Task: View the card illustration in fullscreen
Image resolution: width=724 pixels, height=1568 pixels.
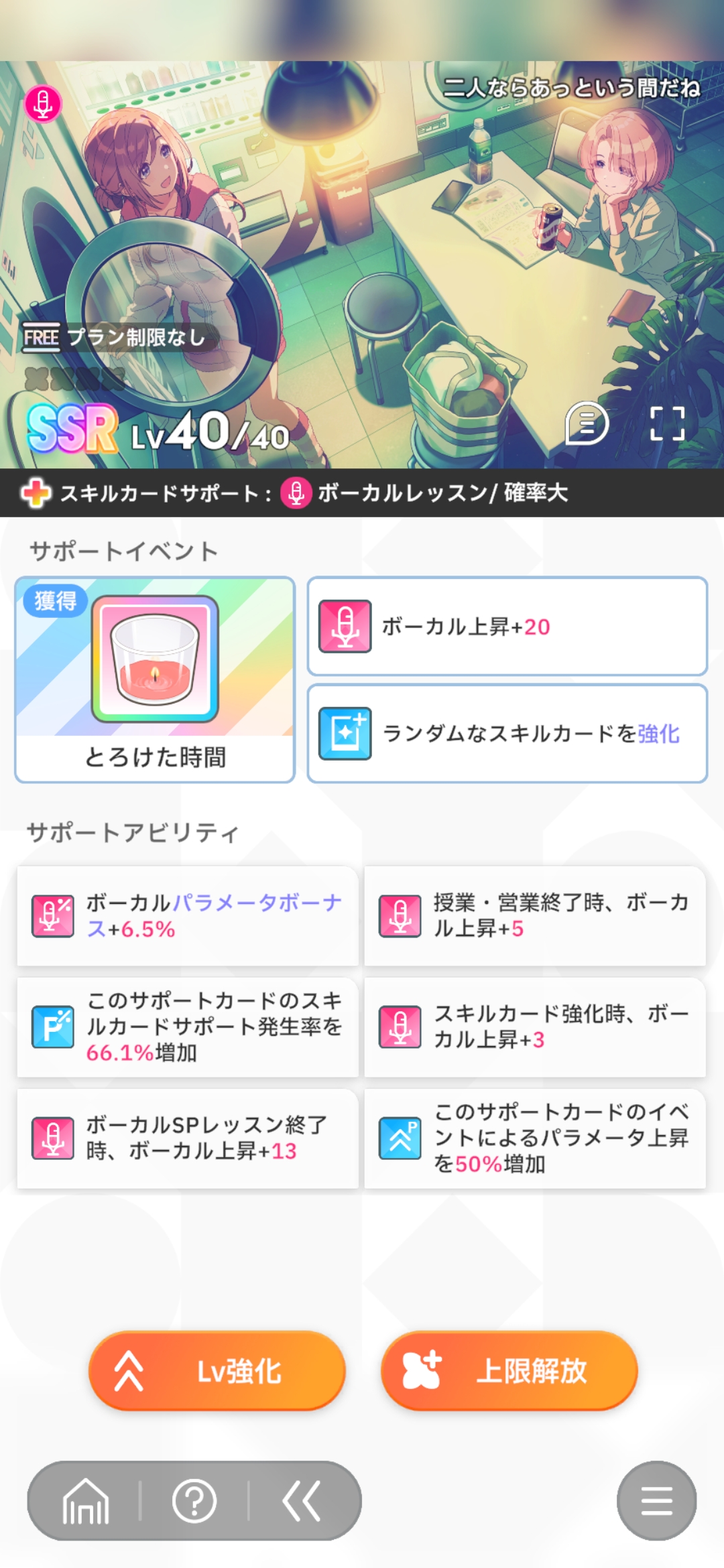Action: tap(667, 423)
